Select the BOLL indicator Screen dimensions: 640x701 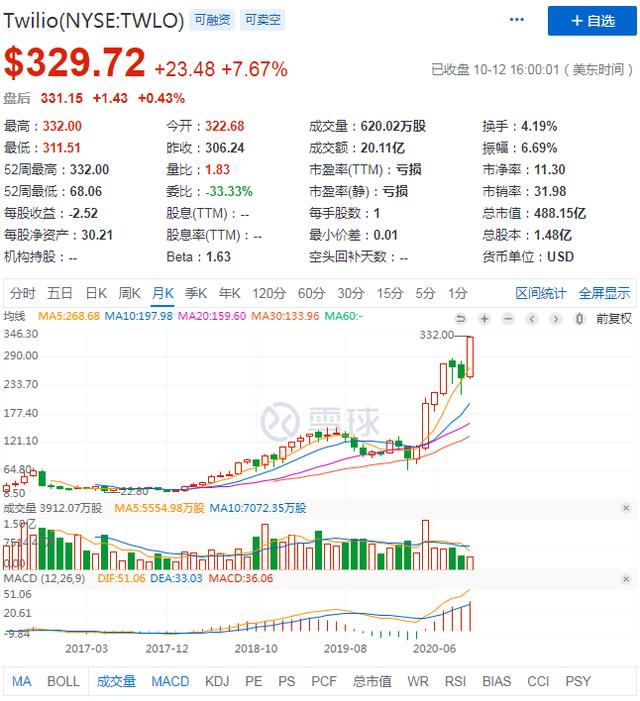click(x=63, y=682)
